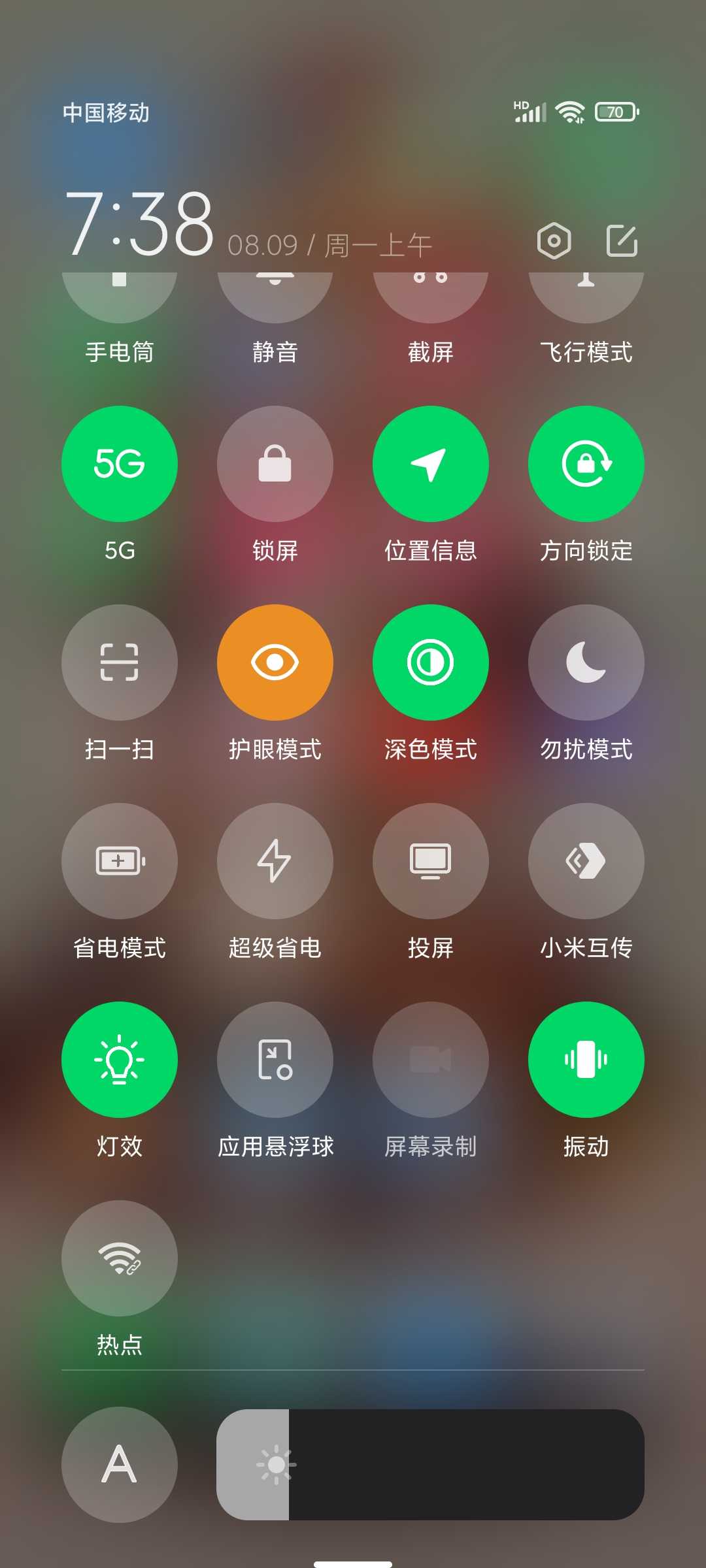Turn on the 热点 hotspot tile
The width and height of the screenshot is (706, 1568).
tap(120, 1258)
